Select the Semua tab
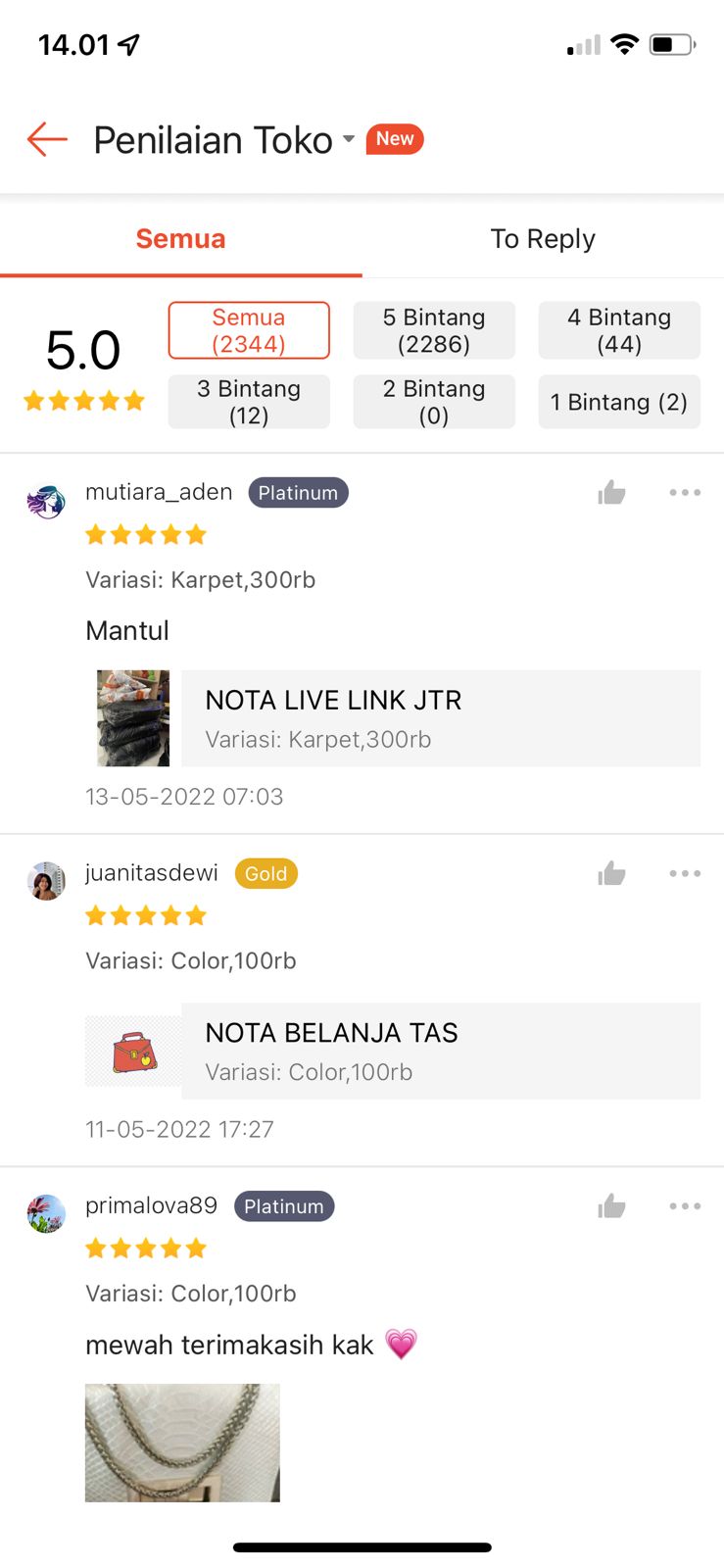This screenshot has width=724, height=1568. (180, 239)
